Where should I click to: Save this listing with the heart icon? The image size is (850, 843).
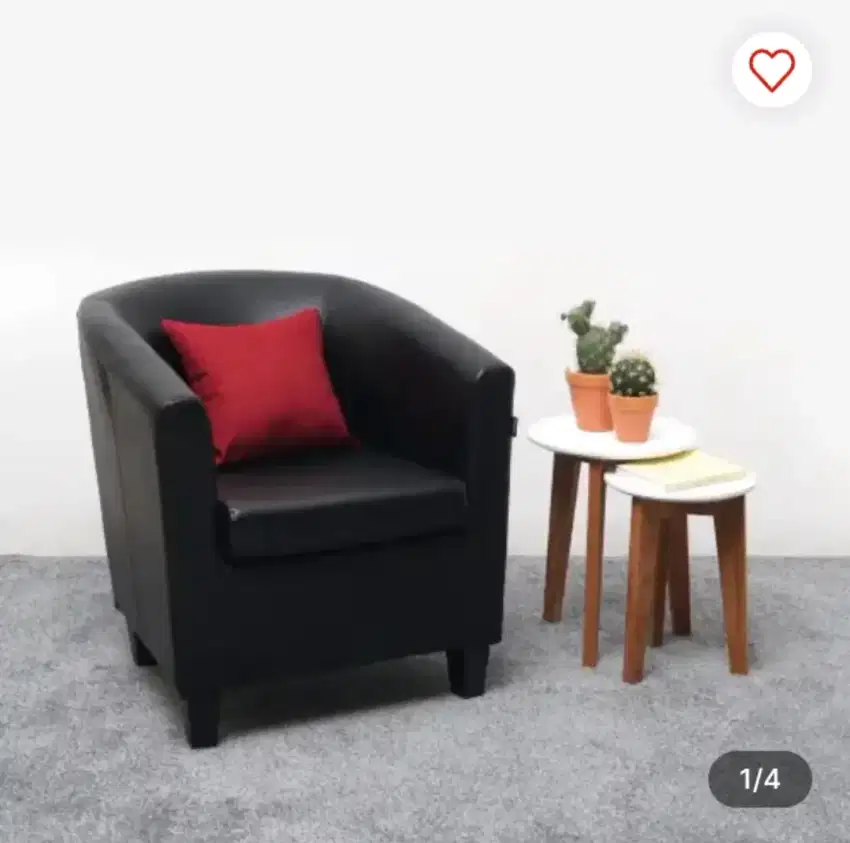771,70
